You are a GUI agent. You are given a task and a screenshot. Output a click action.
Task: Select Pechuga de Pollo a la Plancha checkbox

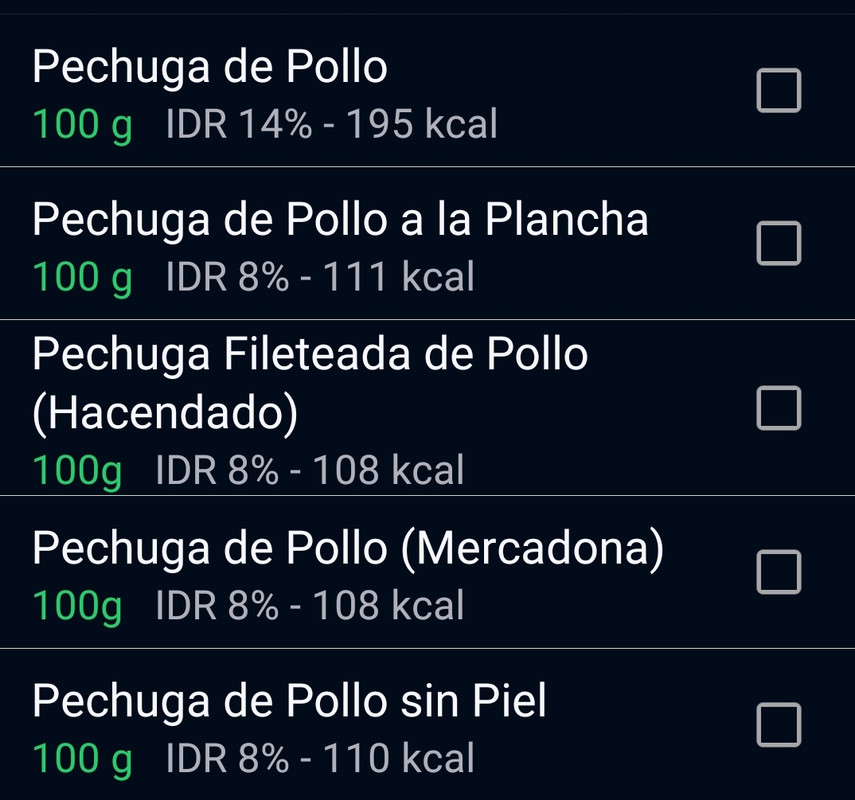coord(779,243)
